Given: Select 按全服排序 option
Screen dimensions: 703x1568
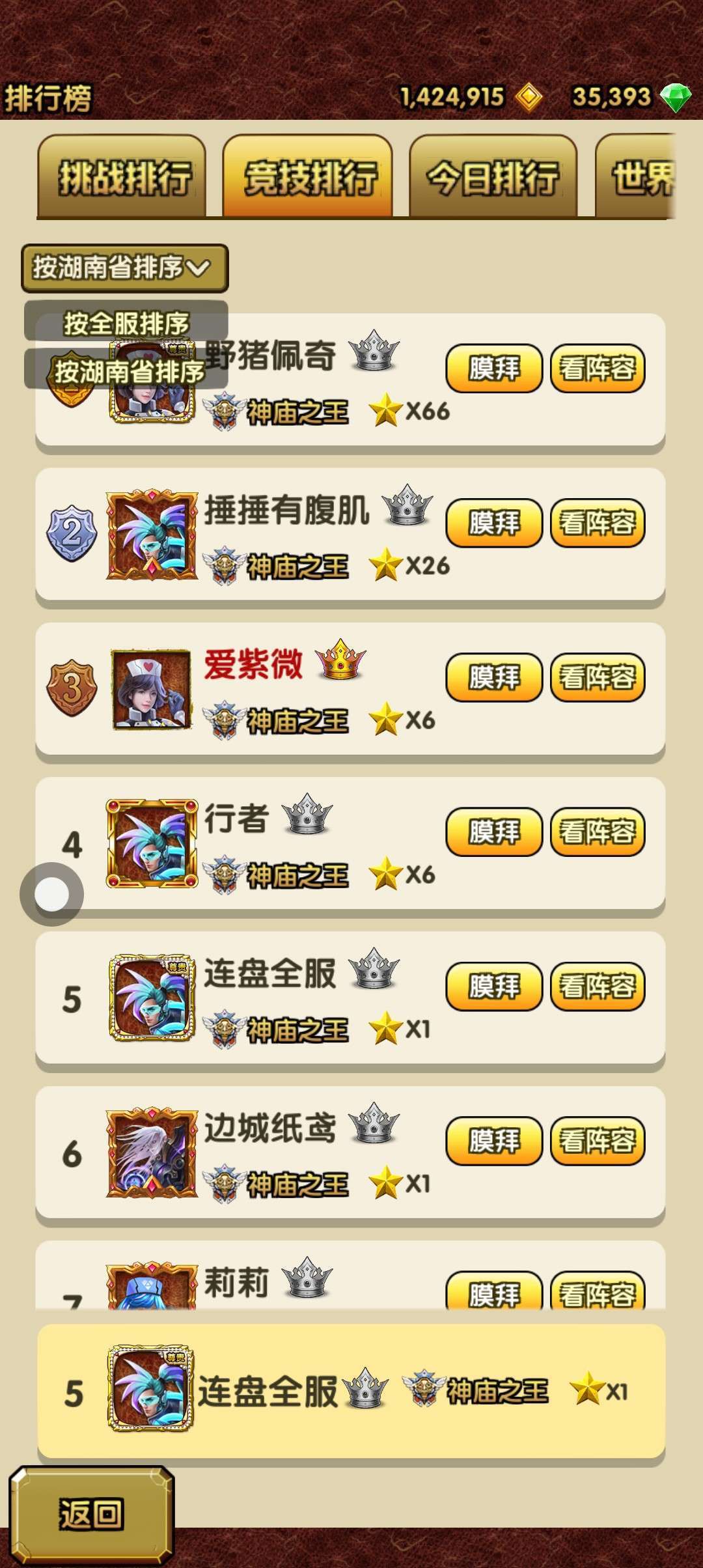Looking at the screenshot, I should coord(126,323).
